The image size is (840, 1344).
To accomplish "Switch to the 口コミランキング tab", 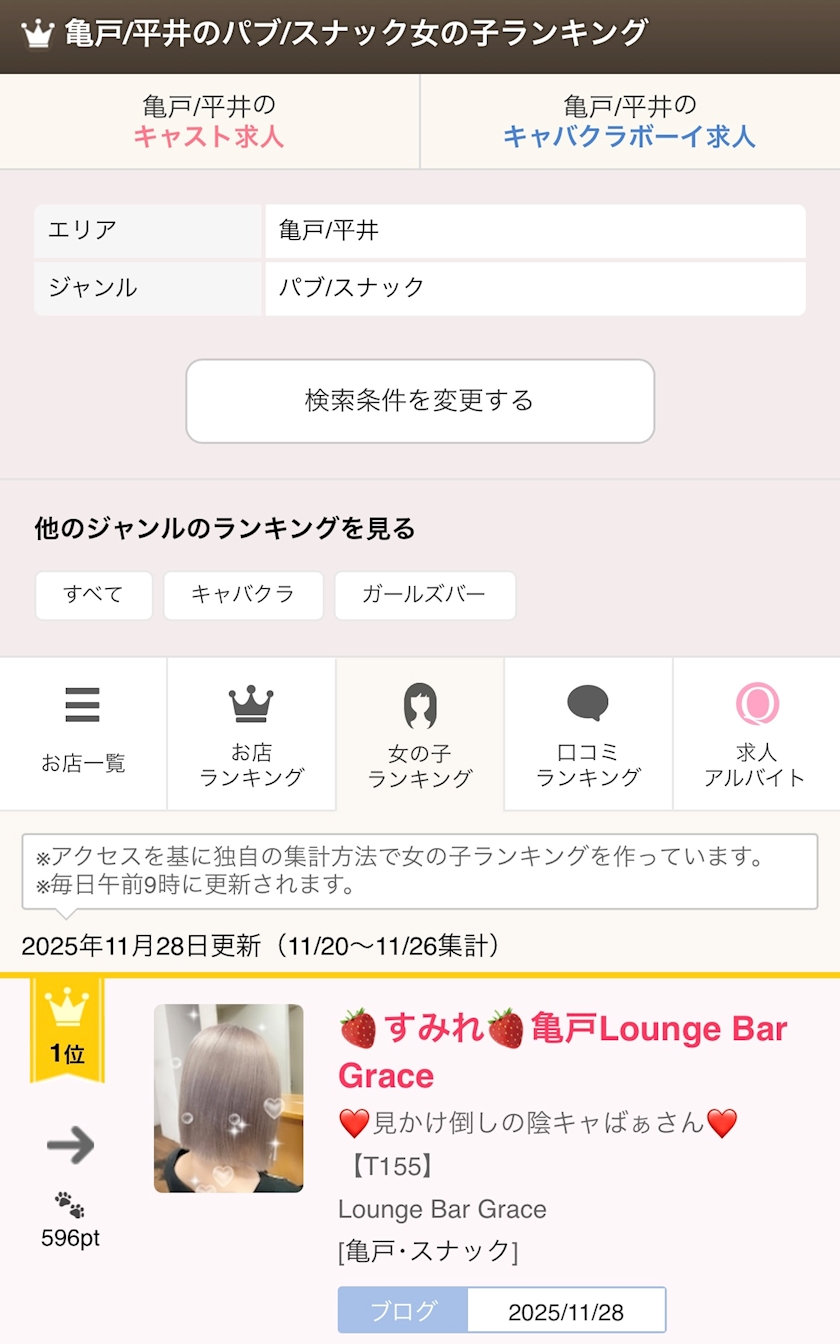I will tap(588, 733).
